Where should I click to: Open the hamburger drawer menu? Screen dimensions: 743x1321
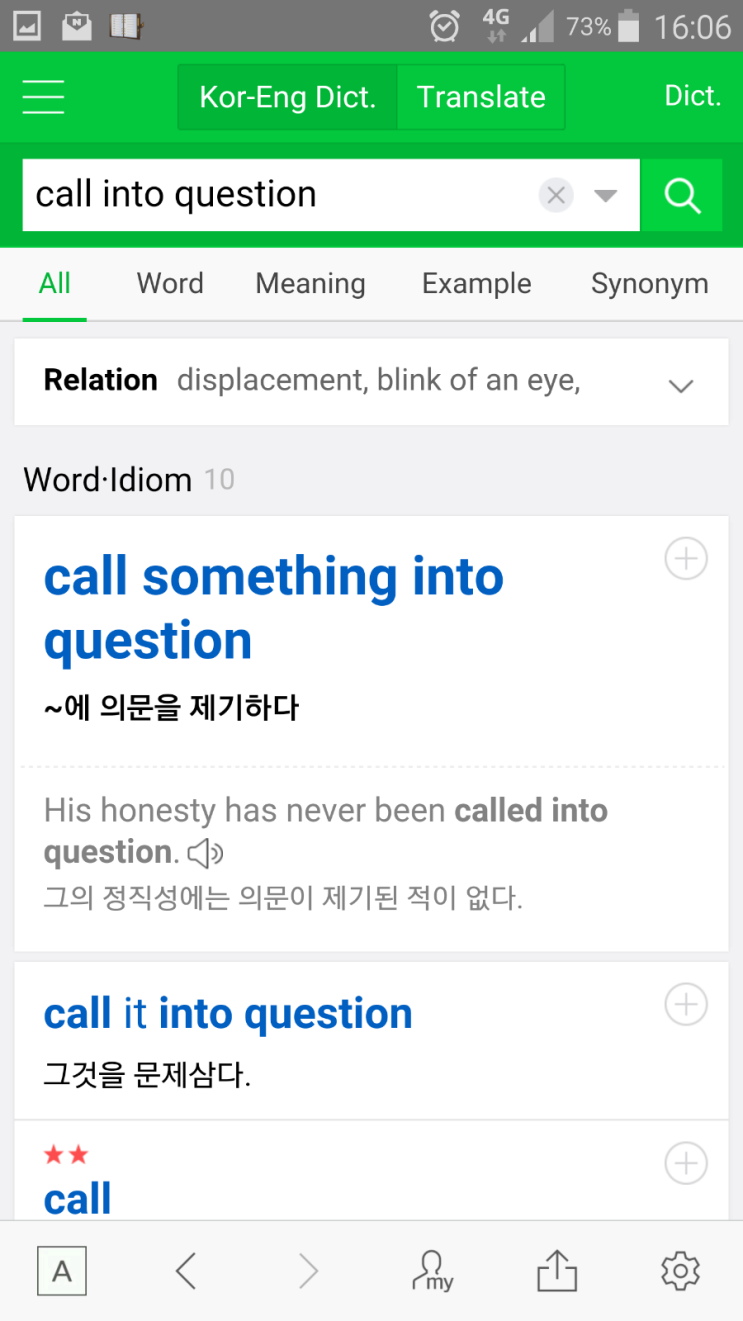coord(43,97)
